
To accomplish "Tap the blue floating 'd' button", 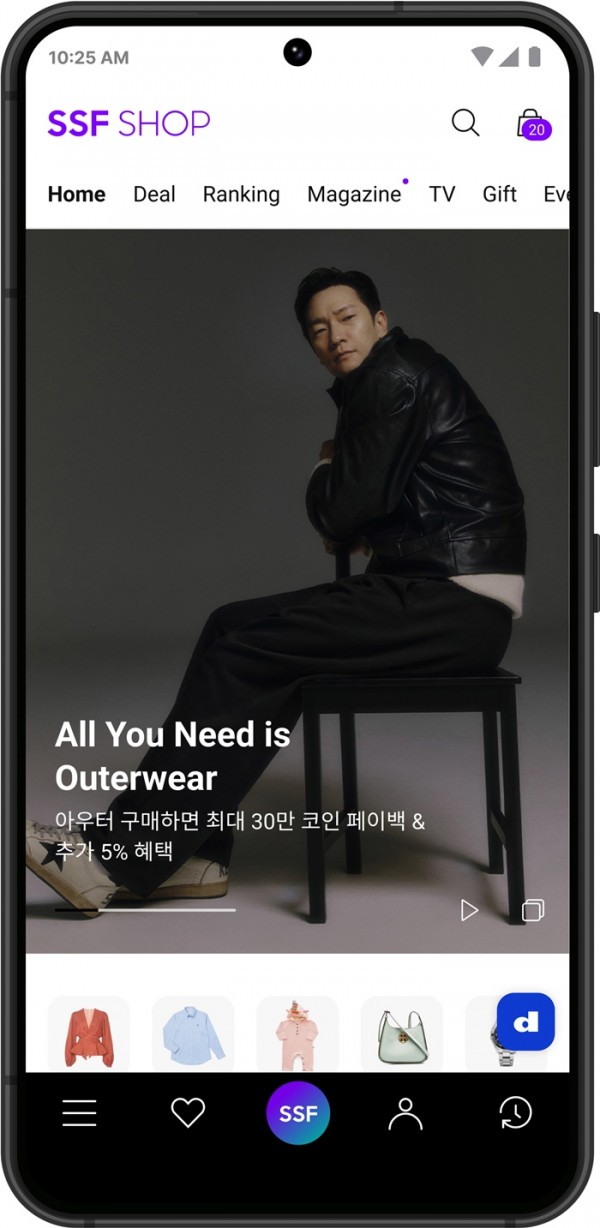I will [525, 1021].
